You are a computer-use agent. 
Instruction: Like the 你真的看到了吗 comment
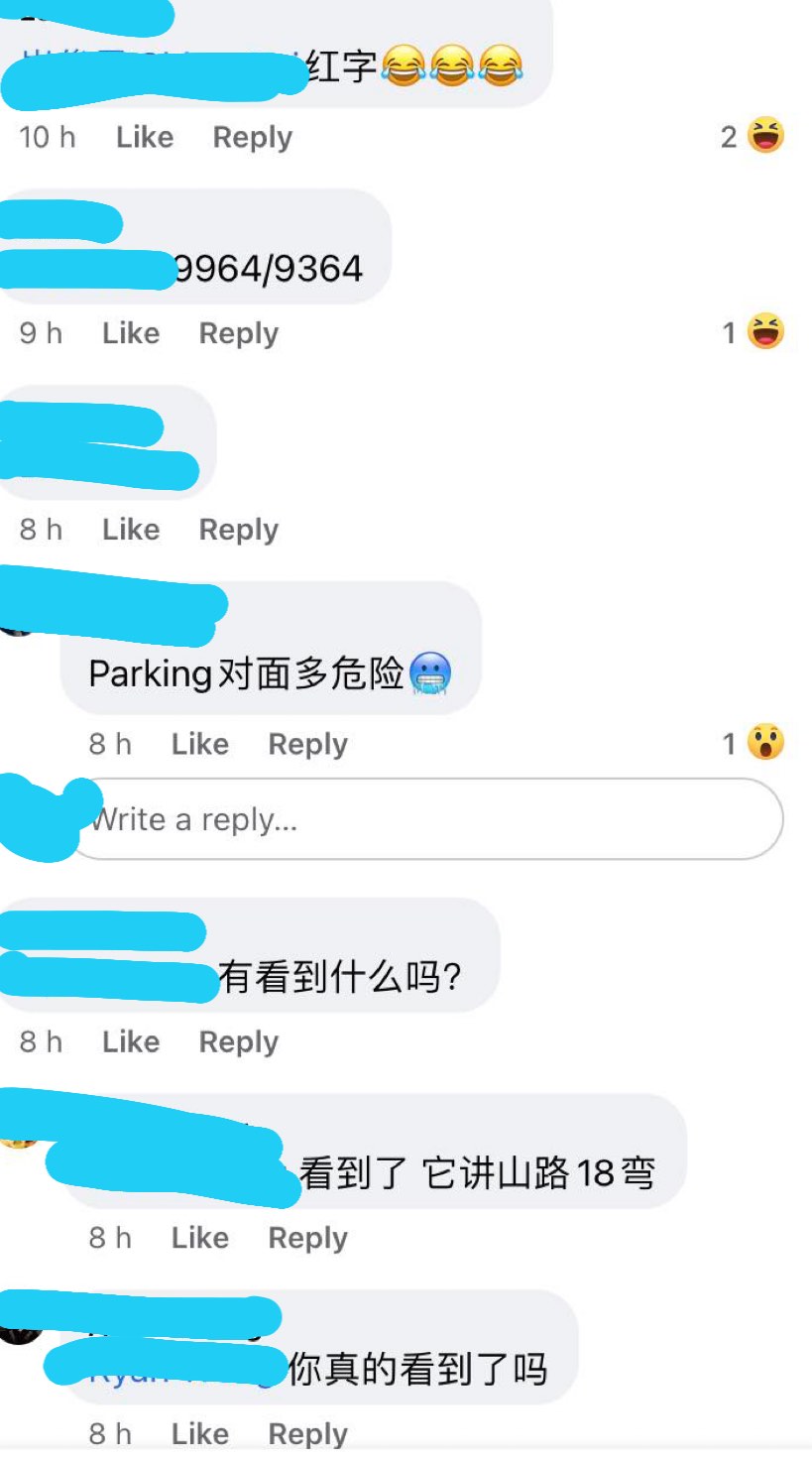tap(200, 1434)
